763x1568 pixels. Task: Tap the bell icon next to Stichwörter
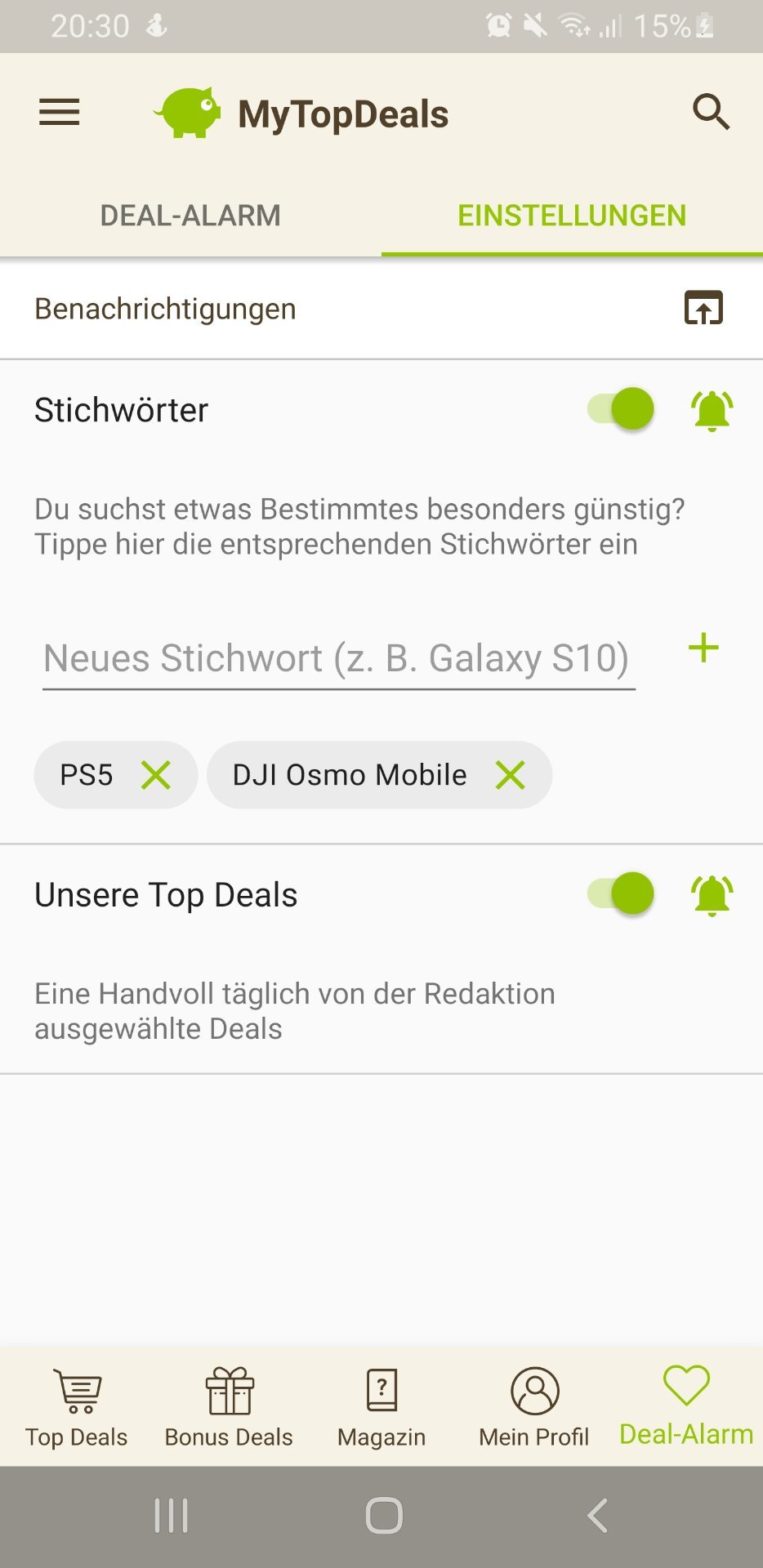point(712,410)
